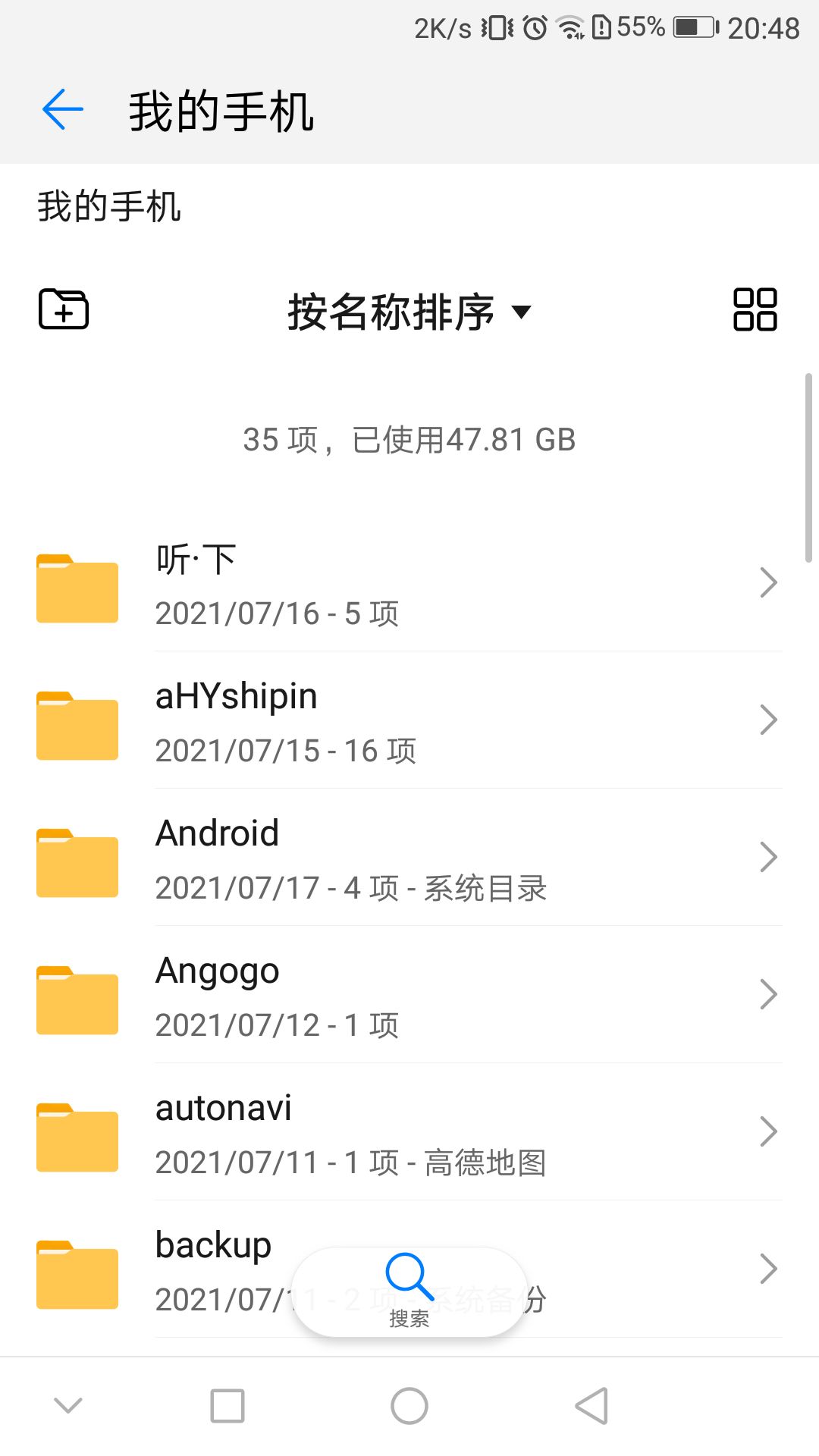Switch to grid view layout

pos(755,309)
